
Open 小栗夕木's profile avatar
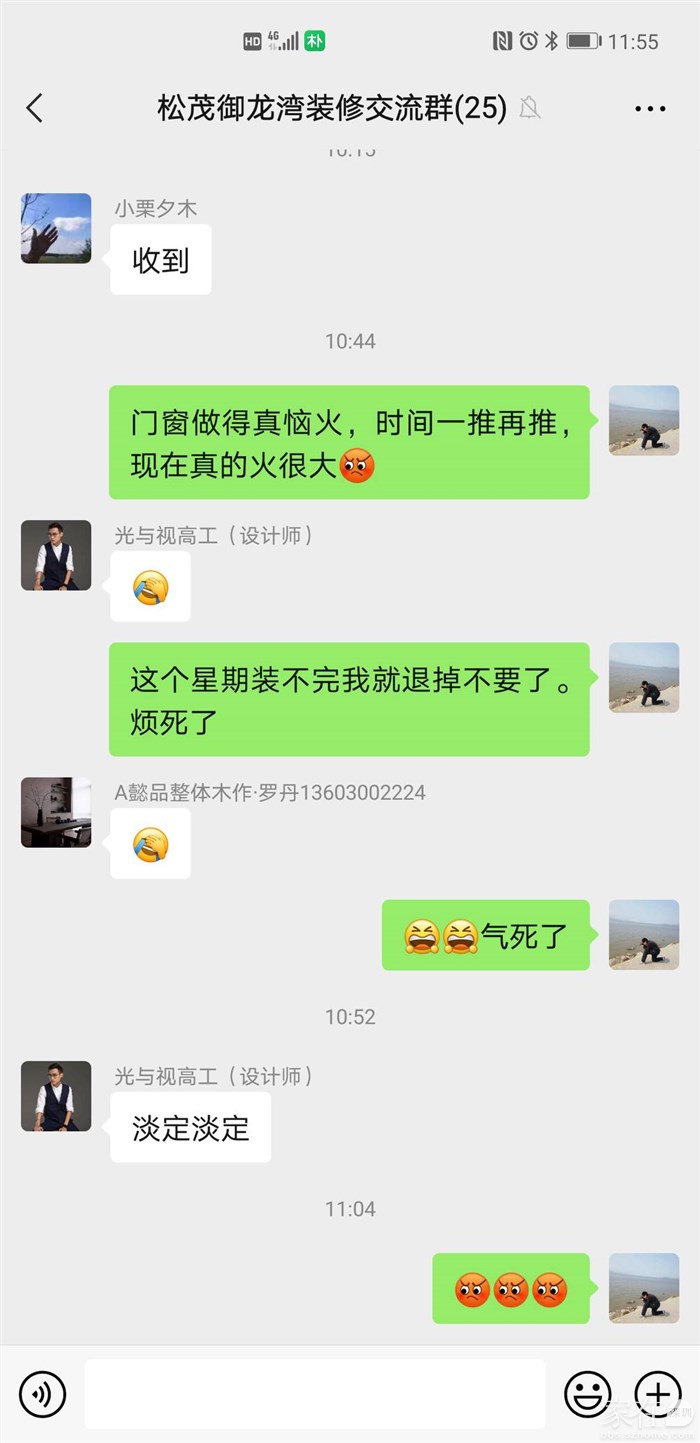(56, 229)
